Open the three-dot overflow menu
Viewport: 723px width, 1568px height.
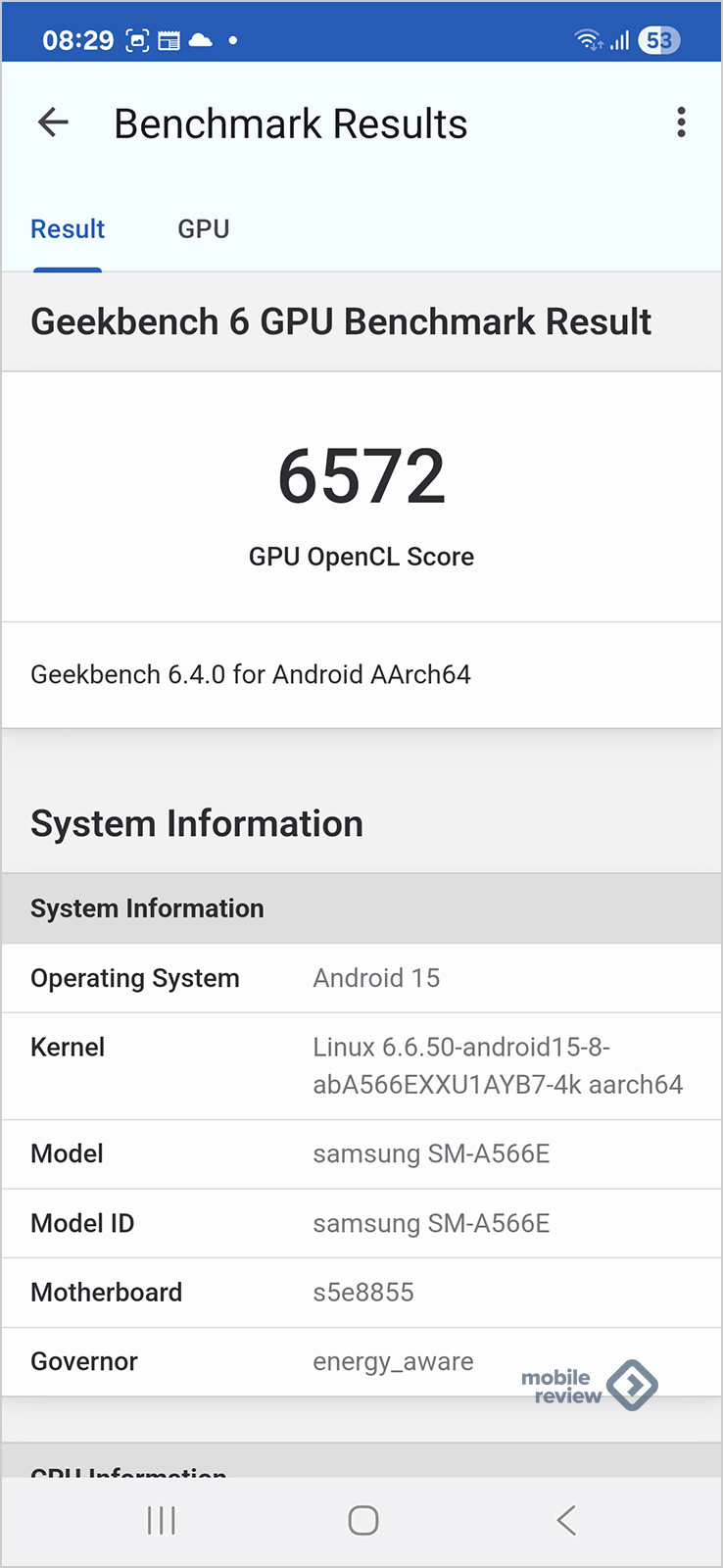(681, 122)
